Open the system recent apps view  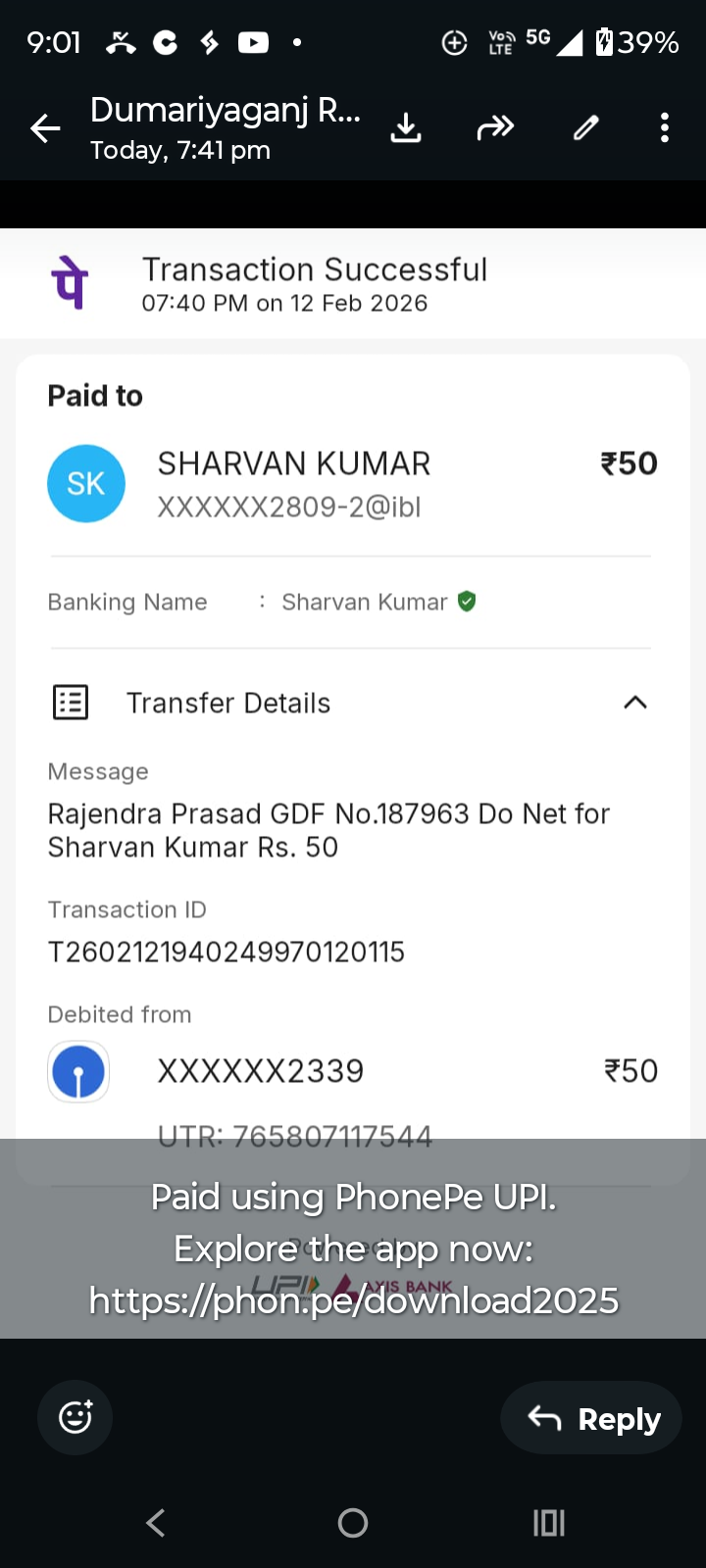tap(548, 1522)
